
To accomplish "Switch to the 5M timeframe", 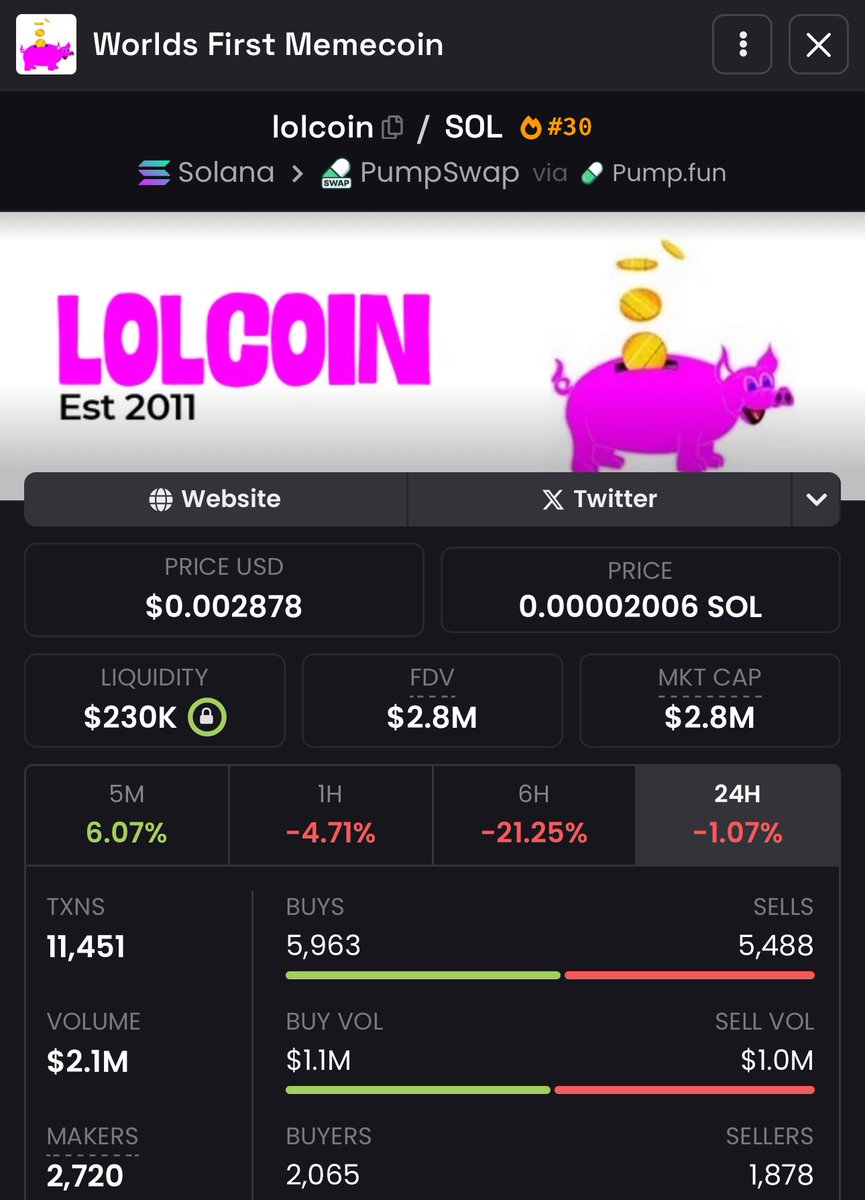I will click(127, 815).
